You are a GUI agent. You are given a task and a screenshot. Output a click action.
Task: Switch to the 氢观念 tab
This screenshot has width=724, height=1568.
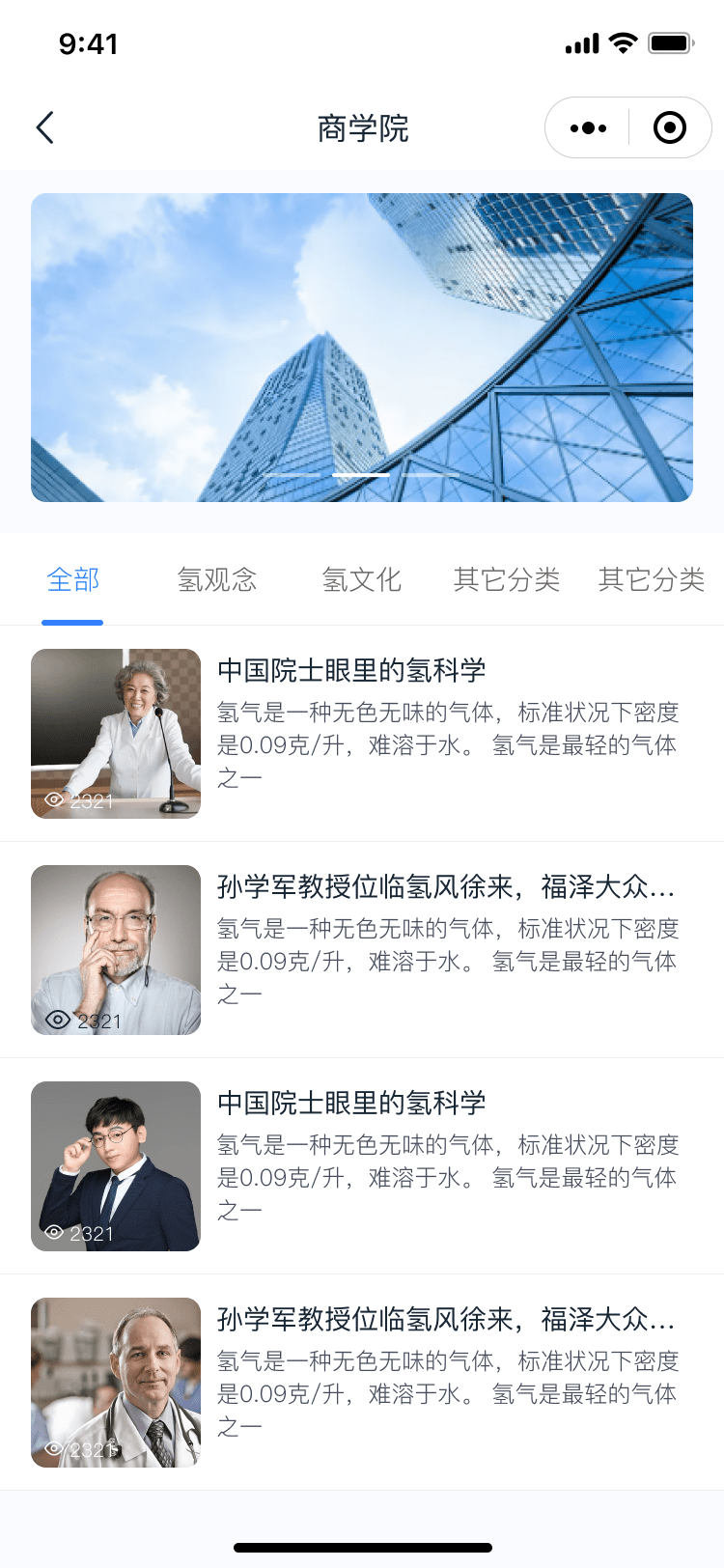[217, 579]
